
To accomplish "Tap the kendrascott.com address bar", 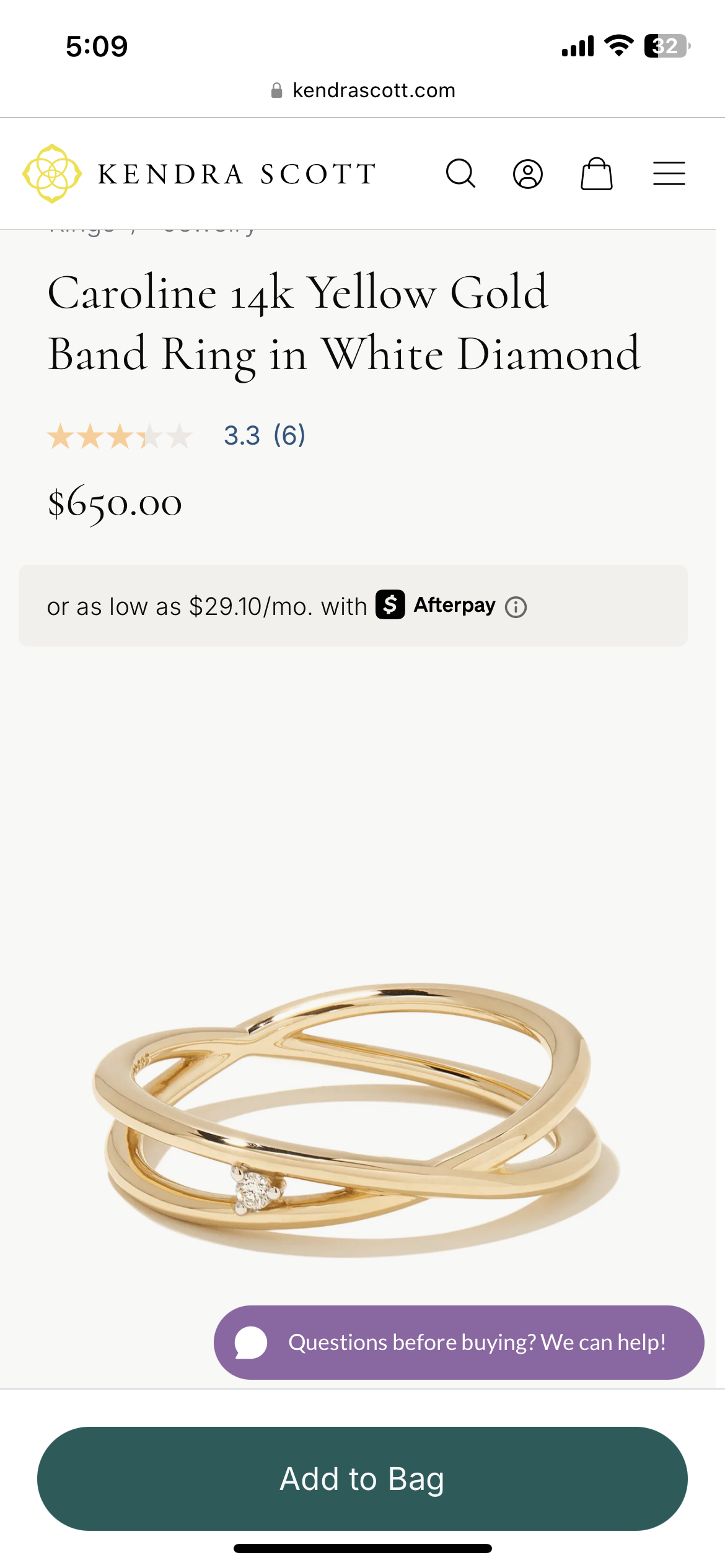I will coord(363,90).
